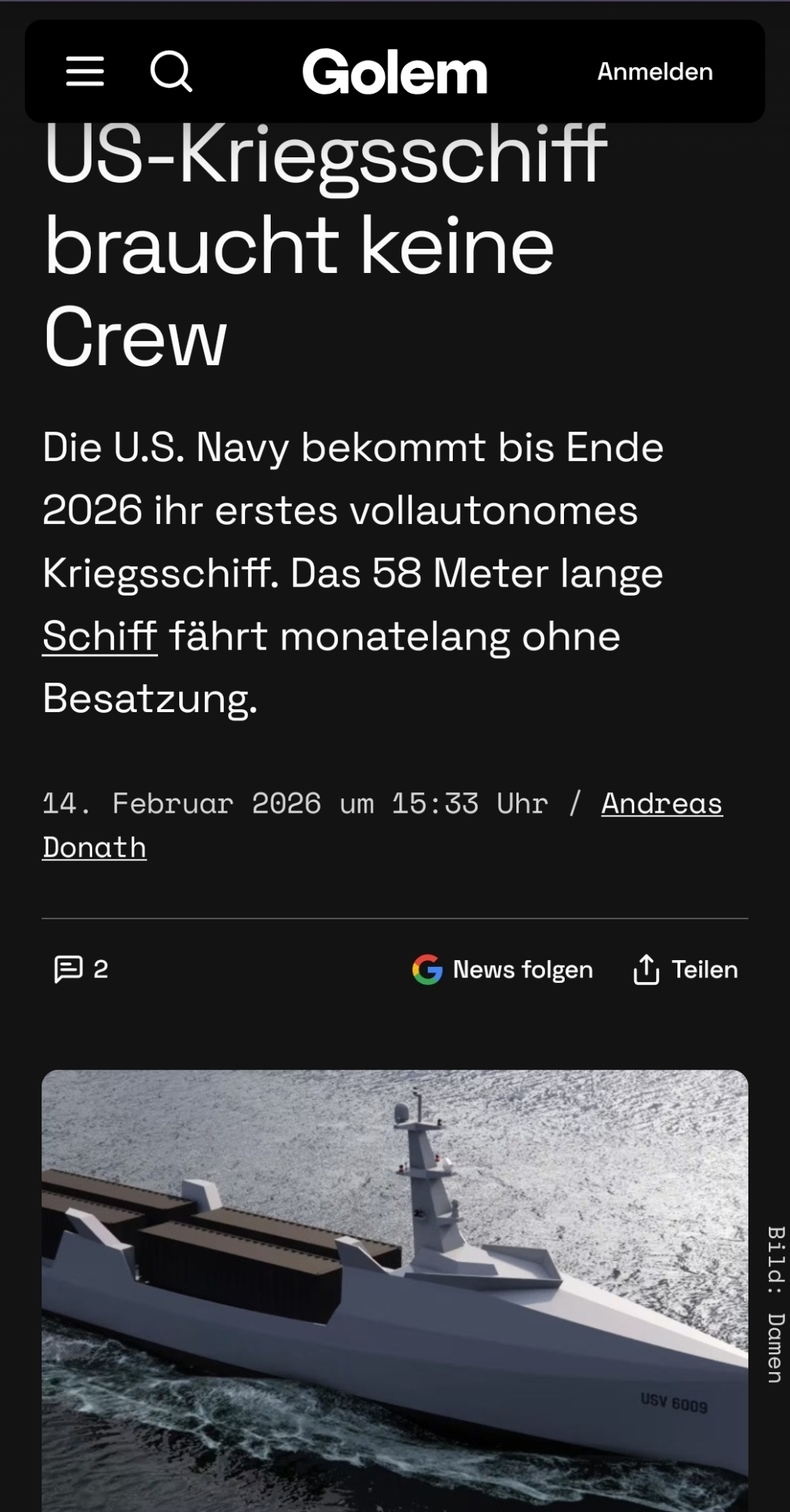View the 2 comments
This screenshot has height=1512, width=790.
click(81, 969)
